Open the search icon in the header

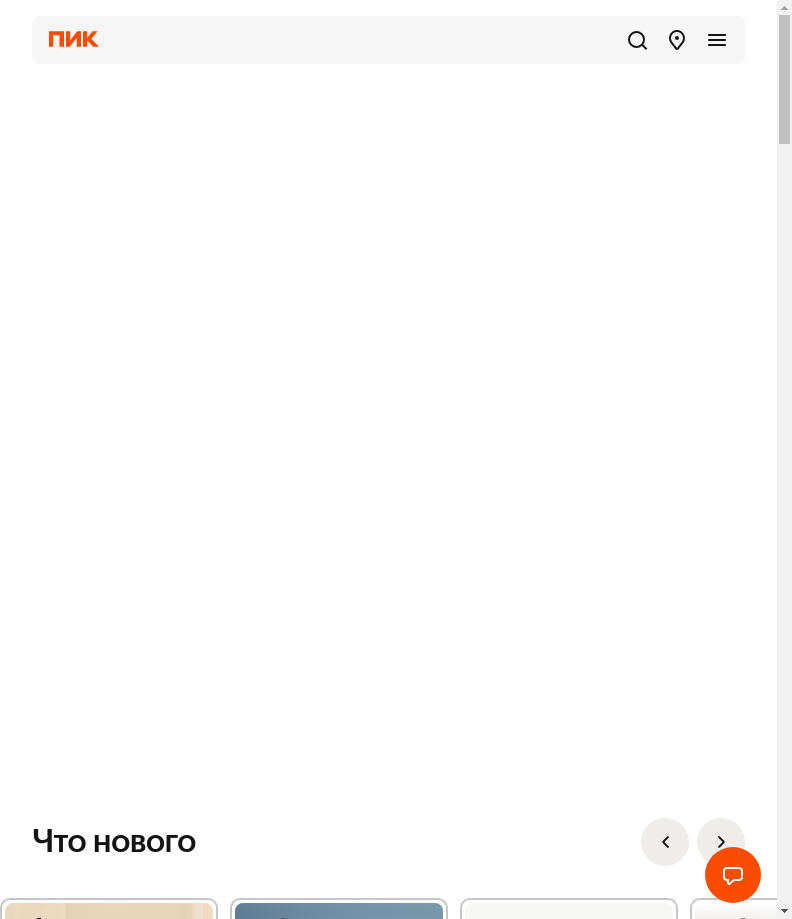[x=637, y=40]
